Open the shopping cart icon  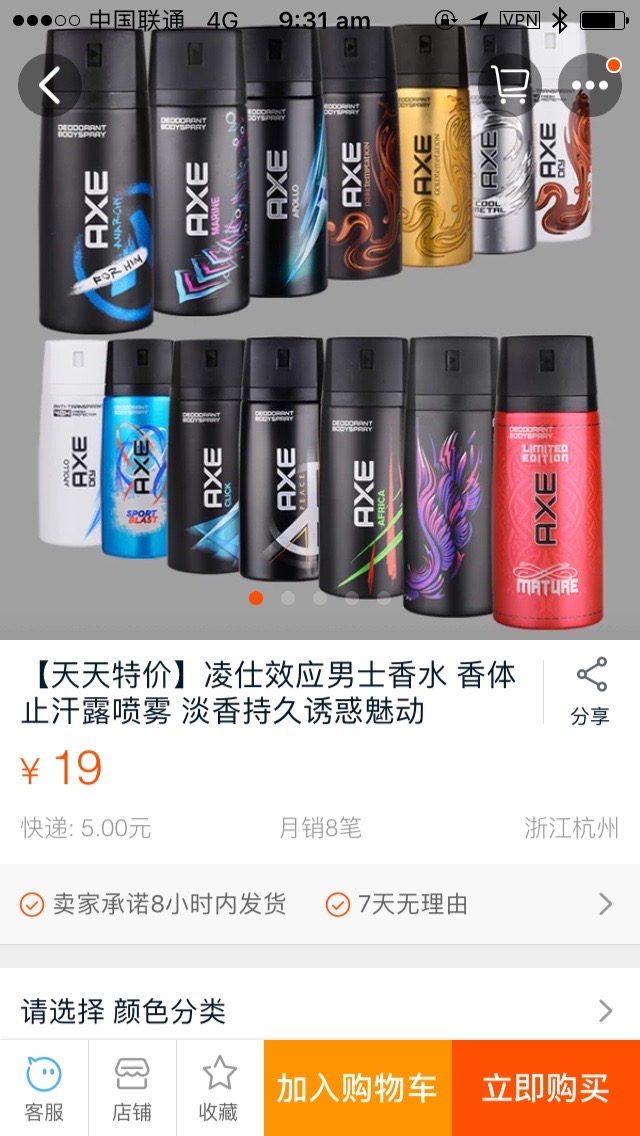pos(510,85)
